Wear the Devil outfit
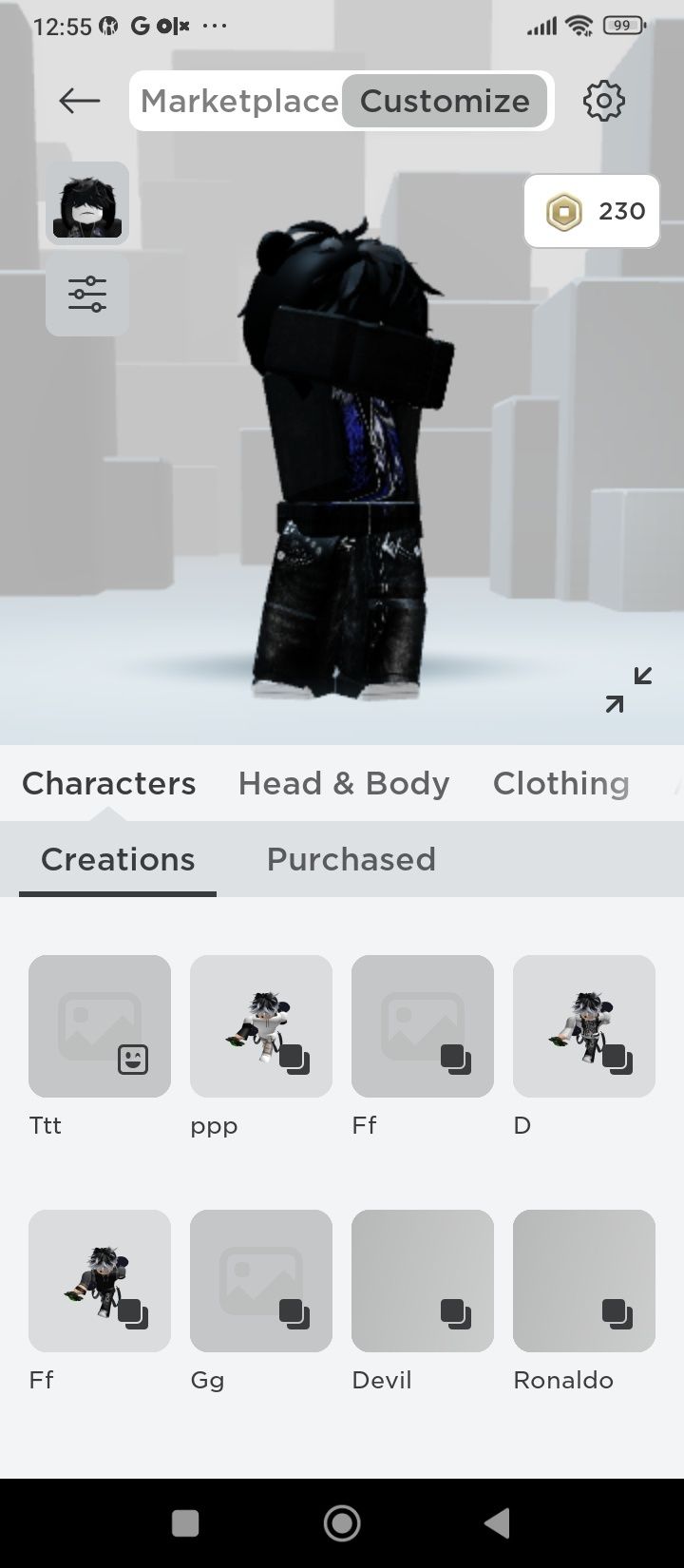This screenshot has height=1568, width=684. (x=423, y=1281)
